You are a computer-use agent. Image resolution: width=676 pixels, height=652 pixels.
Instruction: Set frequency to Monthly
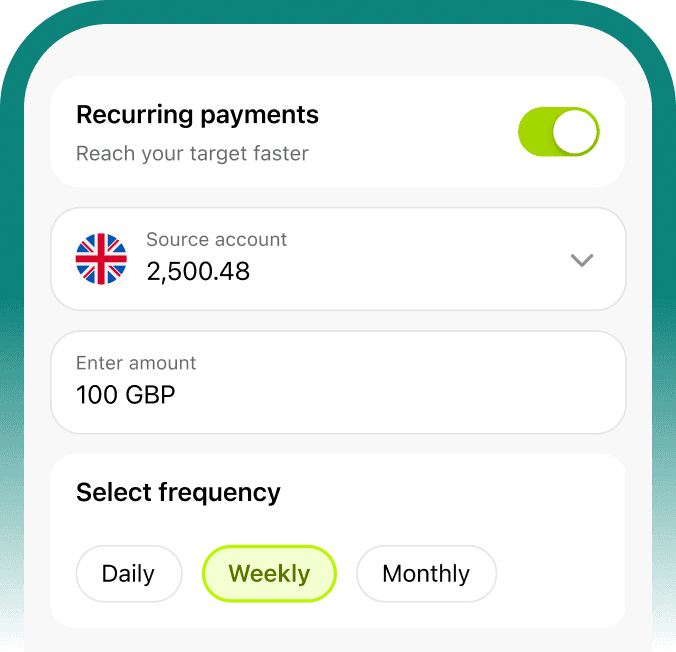click(x=426, y=574)
